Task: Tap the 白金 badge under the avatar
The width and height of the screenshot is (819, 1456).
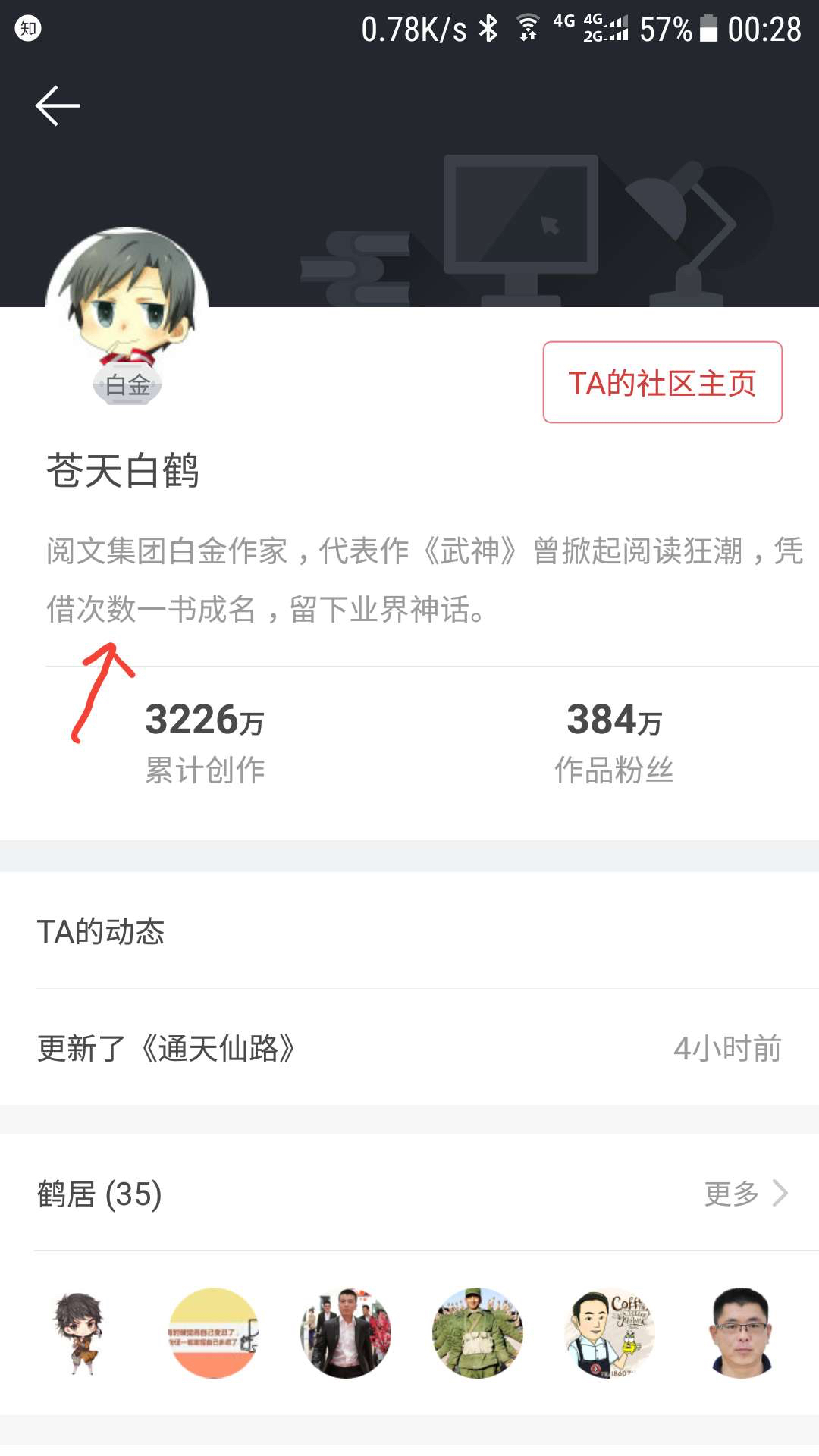Action: pyautogui.click(x=127, y=385)
